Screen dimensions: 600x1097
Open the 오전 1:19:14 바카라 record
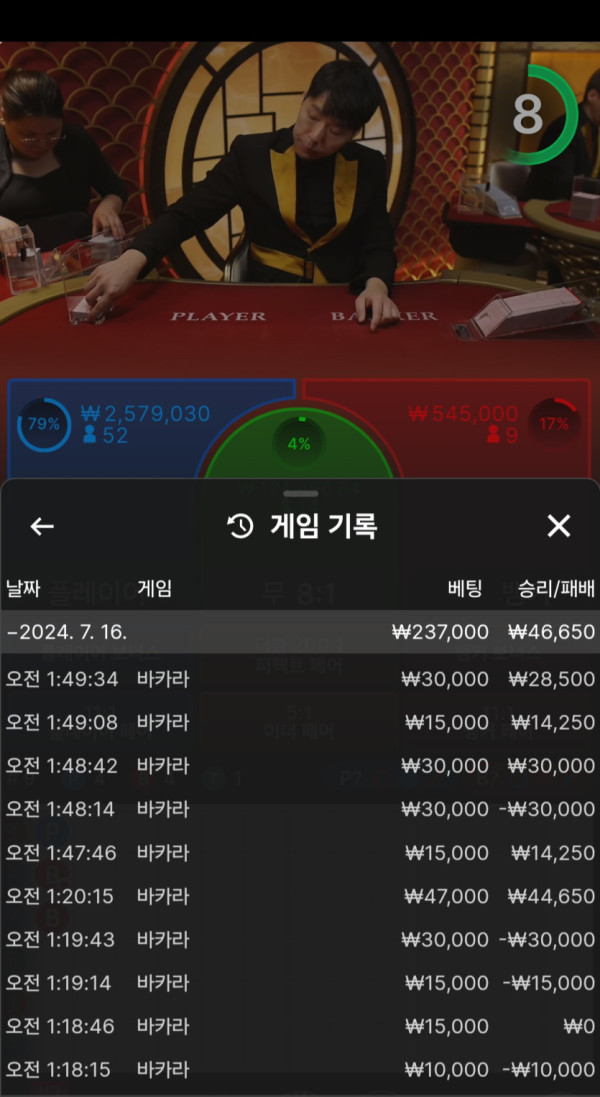(300, 983)
